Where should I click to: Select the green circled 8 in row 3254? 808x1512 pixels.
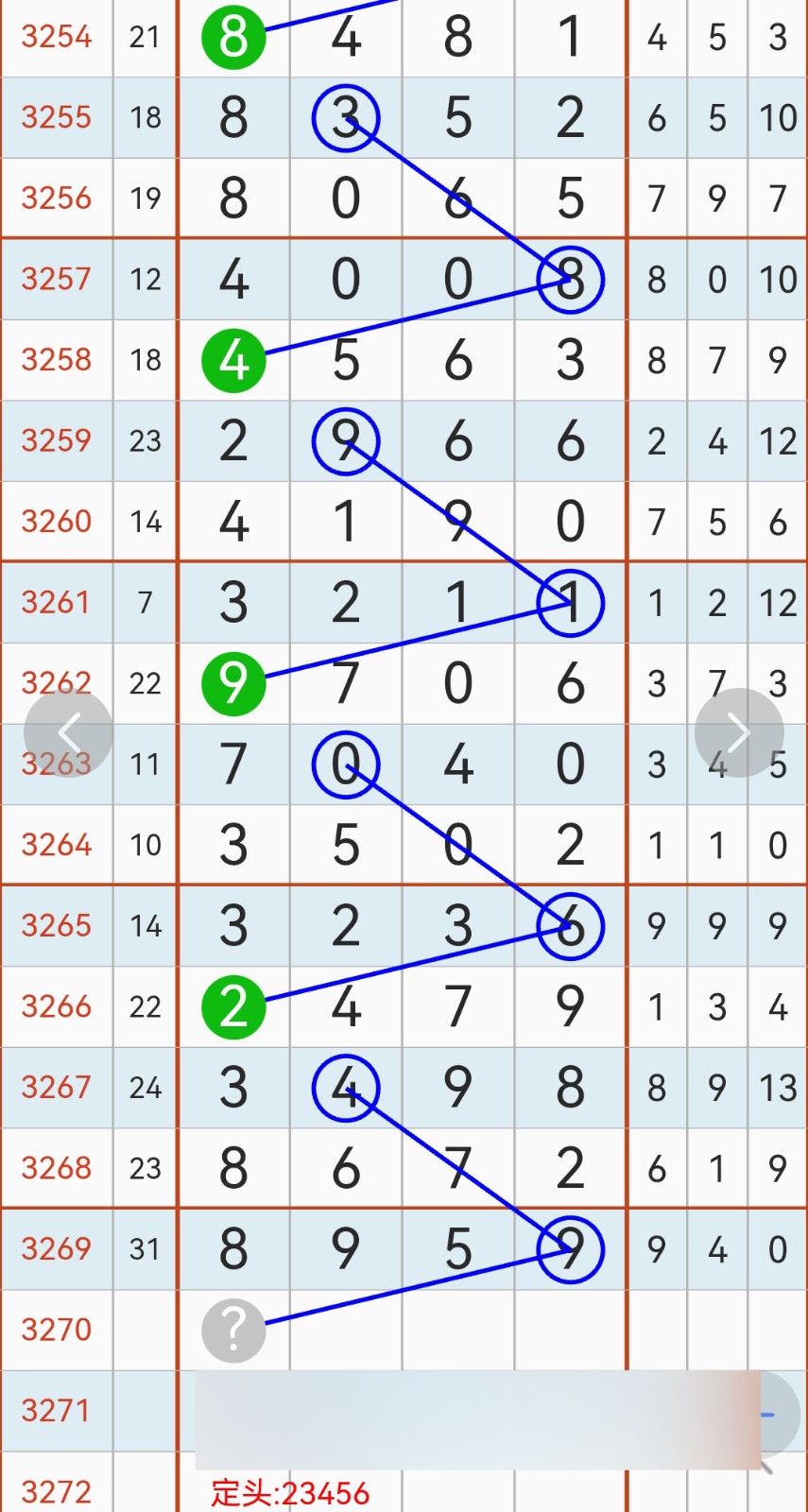[233, 36]
